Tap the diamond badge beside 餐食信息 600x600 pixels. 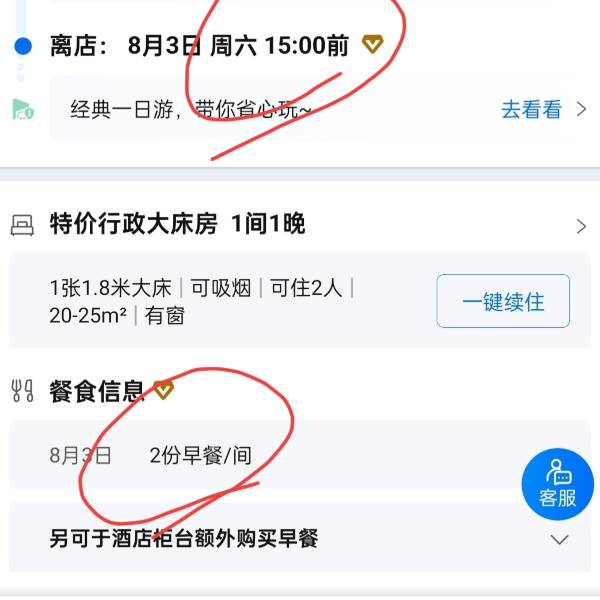point(163,390)
